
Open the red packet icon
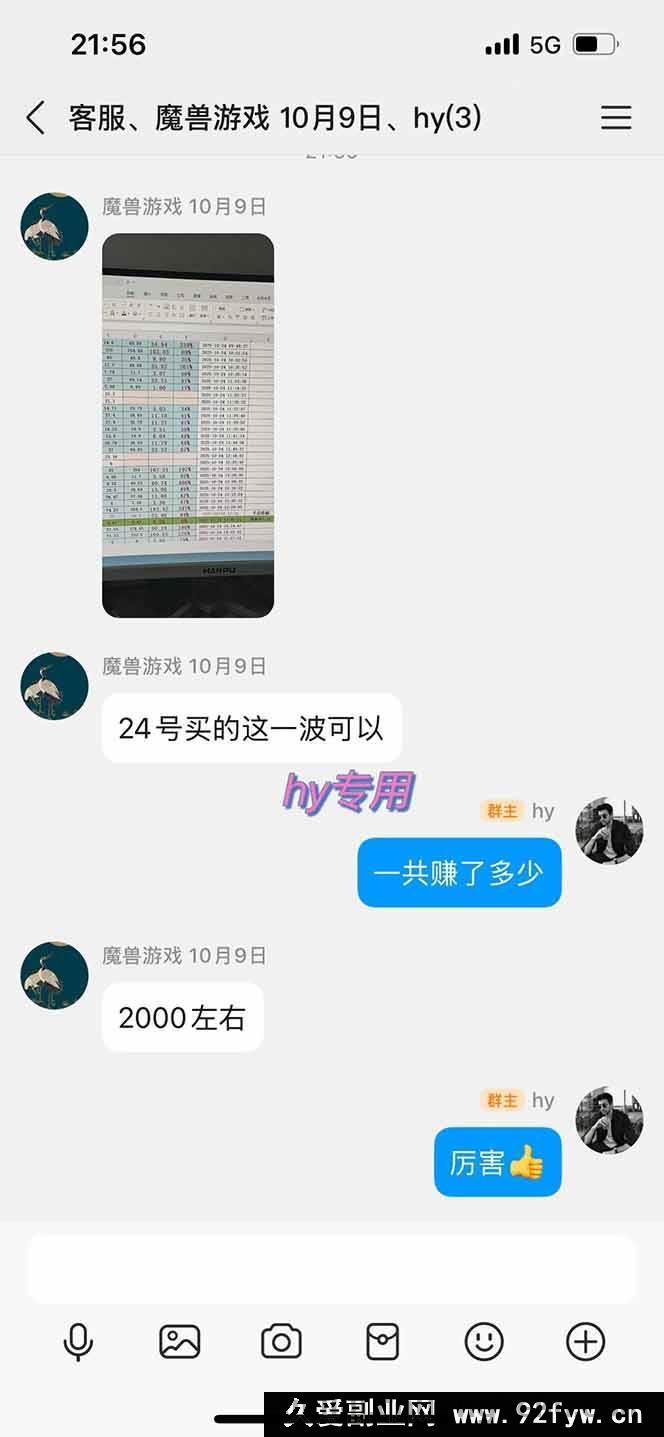click(x=383, y=1341)
